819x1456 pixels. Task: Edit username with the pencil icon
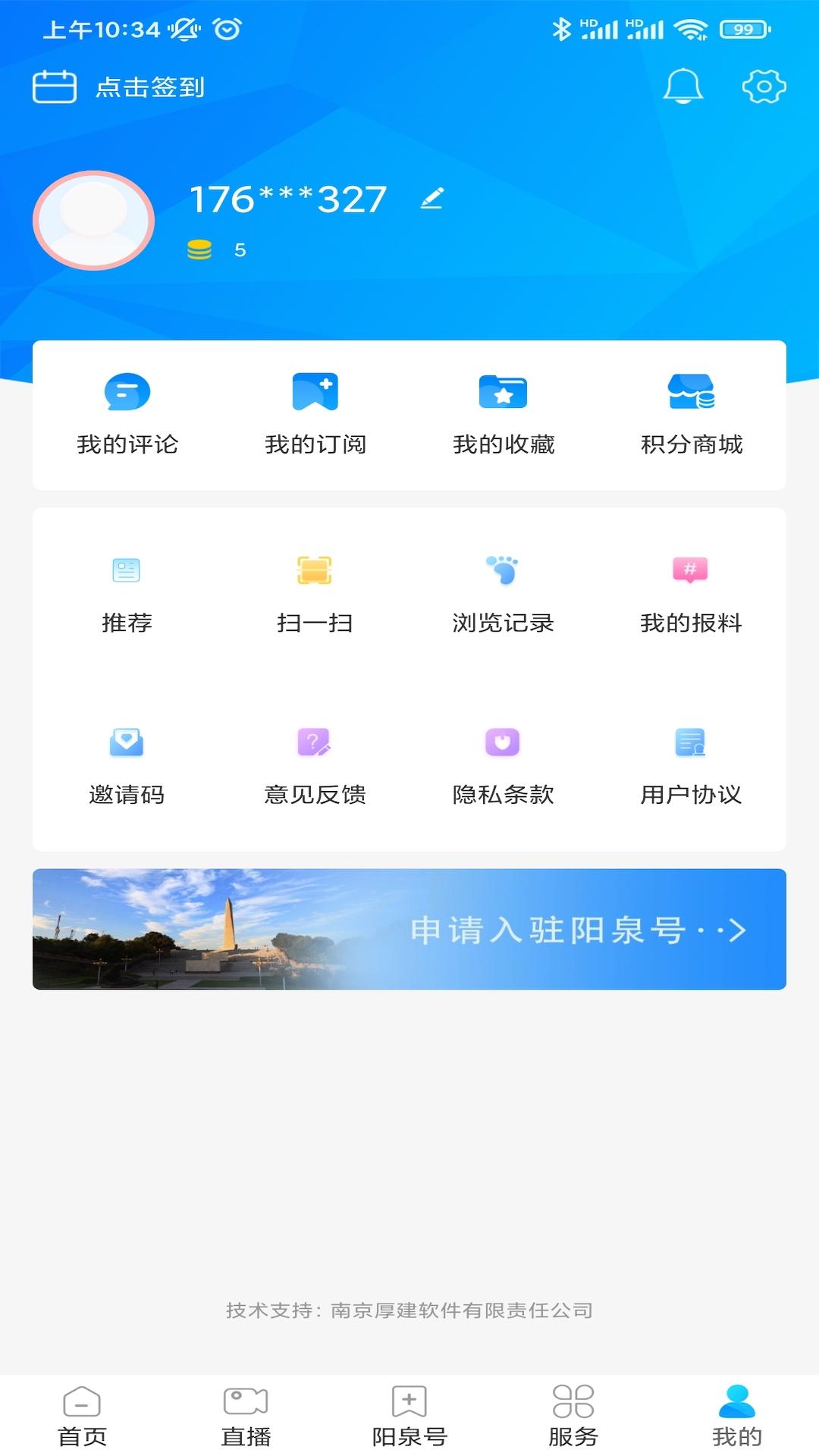click(x=431, y=199)
